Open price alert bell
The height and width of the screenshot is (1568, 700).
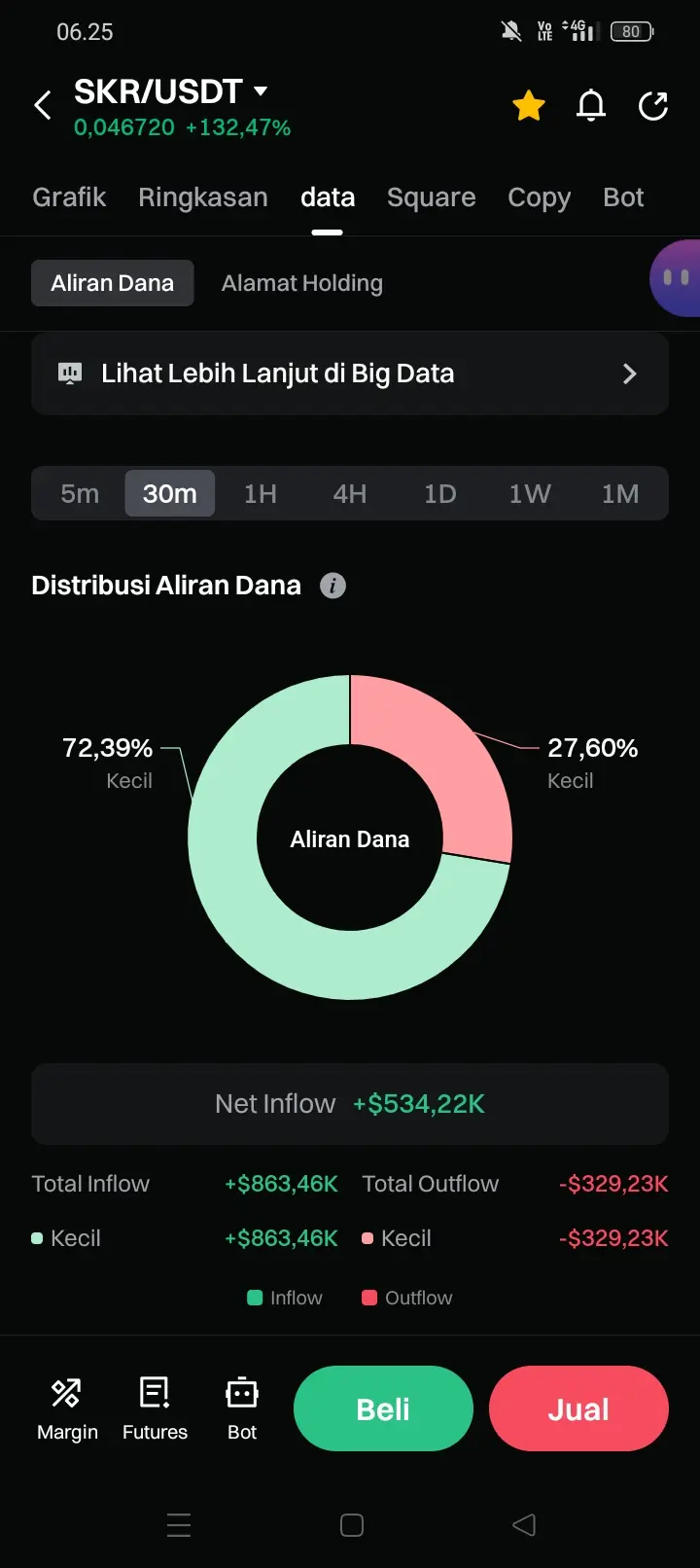point(591,105)
